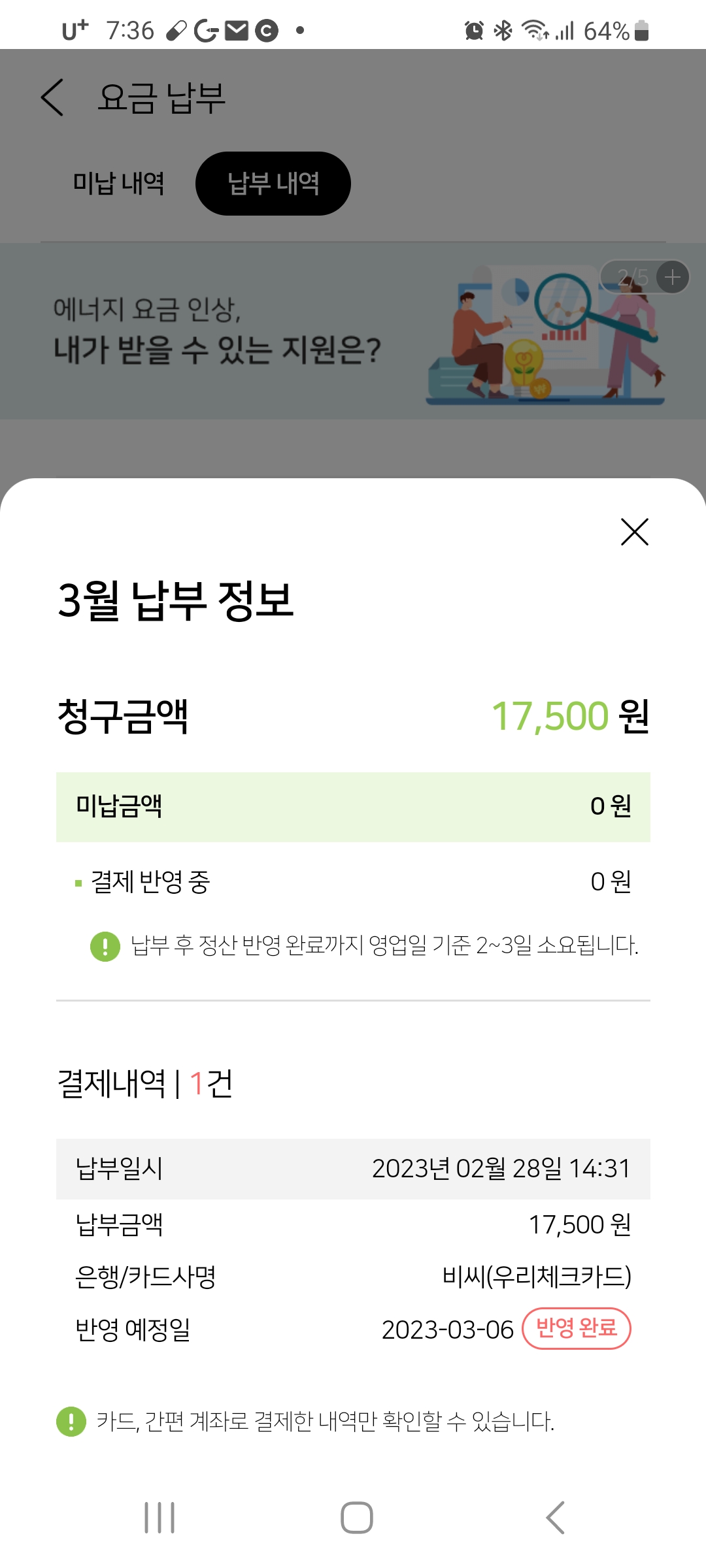Tap the system back button
The width and height of the screenshot is (706, 1568).
coord(555,1517)
